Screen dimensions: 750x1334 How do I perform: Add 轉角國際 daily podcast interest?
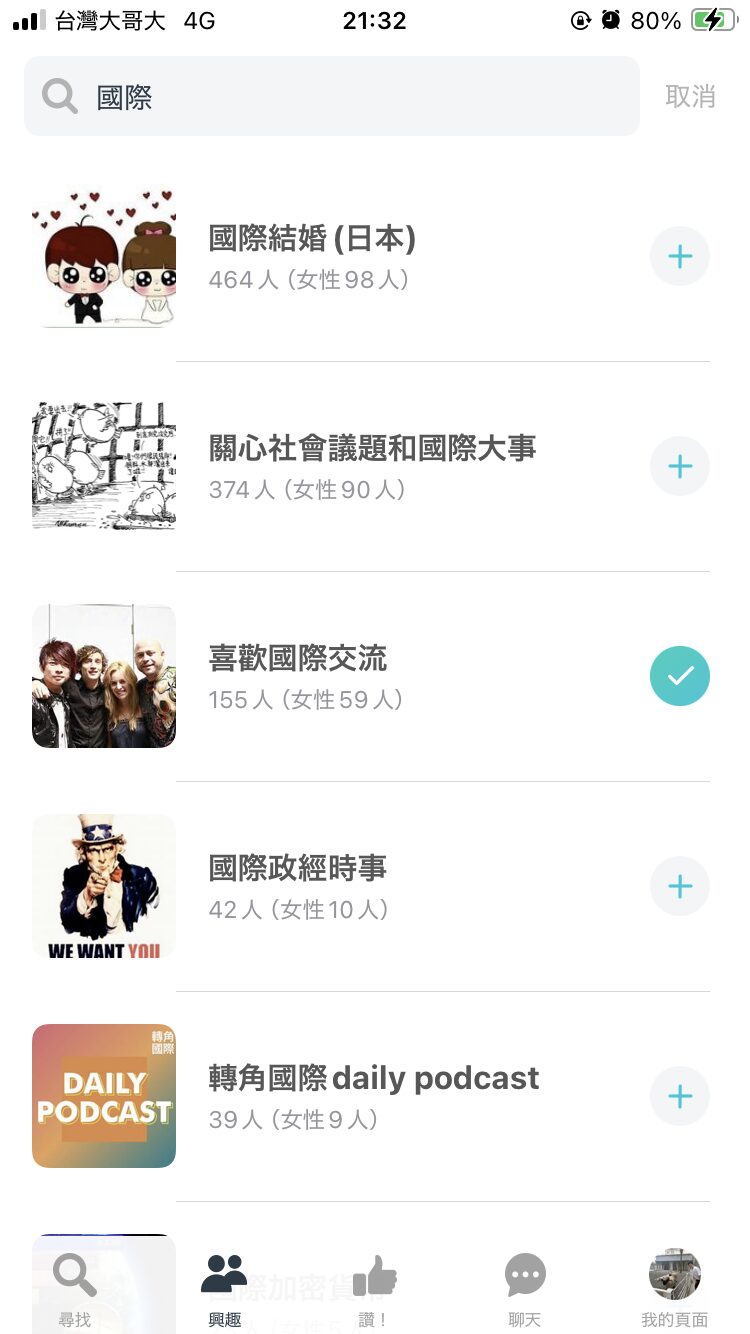click(680, 1097)
